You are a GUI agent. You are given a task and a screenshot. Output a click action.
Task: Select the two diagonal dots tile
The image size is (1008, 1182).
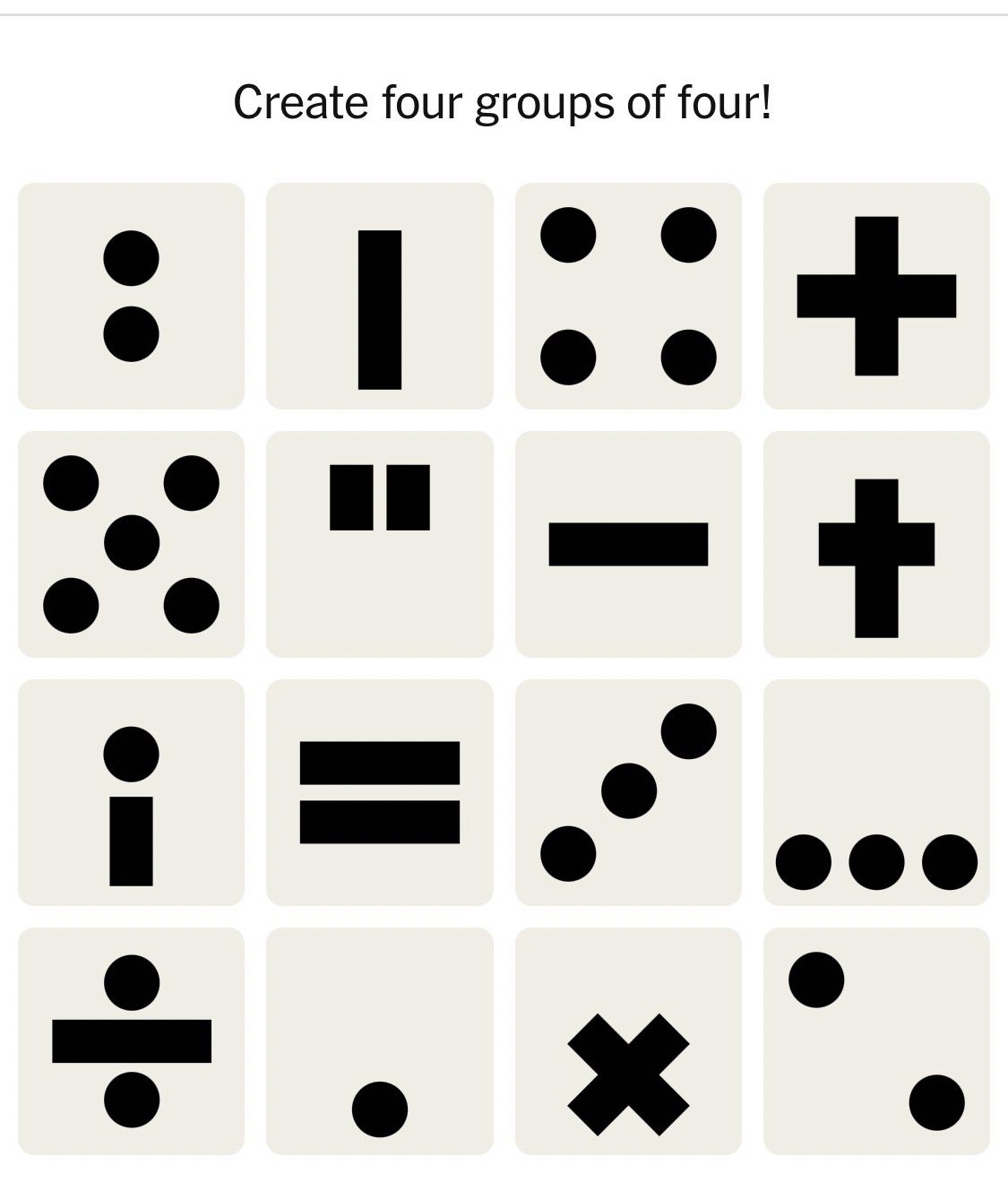coord(875,1040)
